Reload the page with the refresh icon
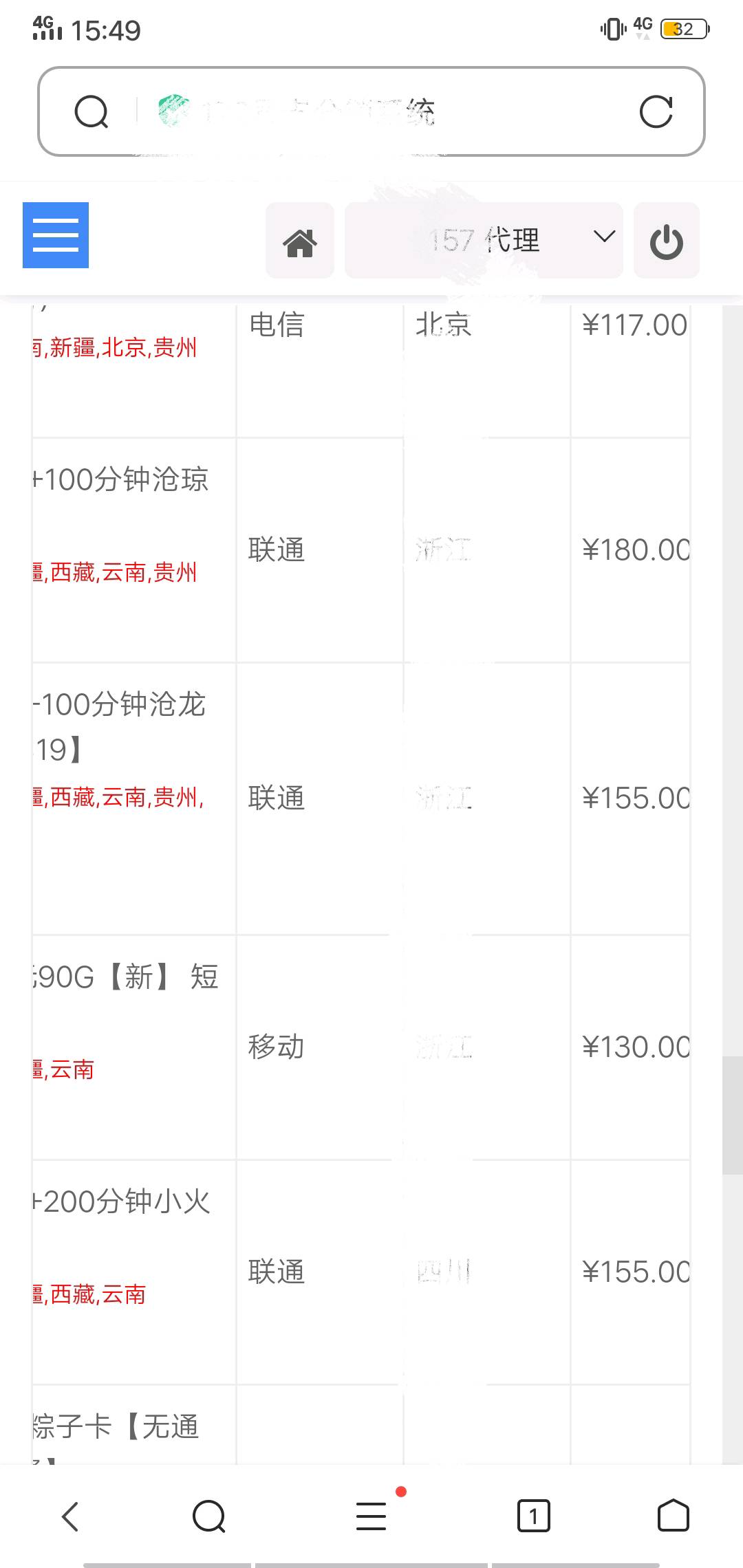Screen dimensions: 743x1568 coord(656,111)
